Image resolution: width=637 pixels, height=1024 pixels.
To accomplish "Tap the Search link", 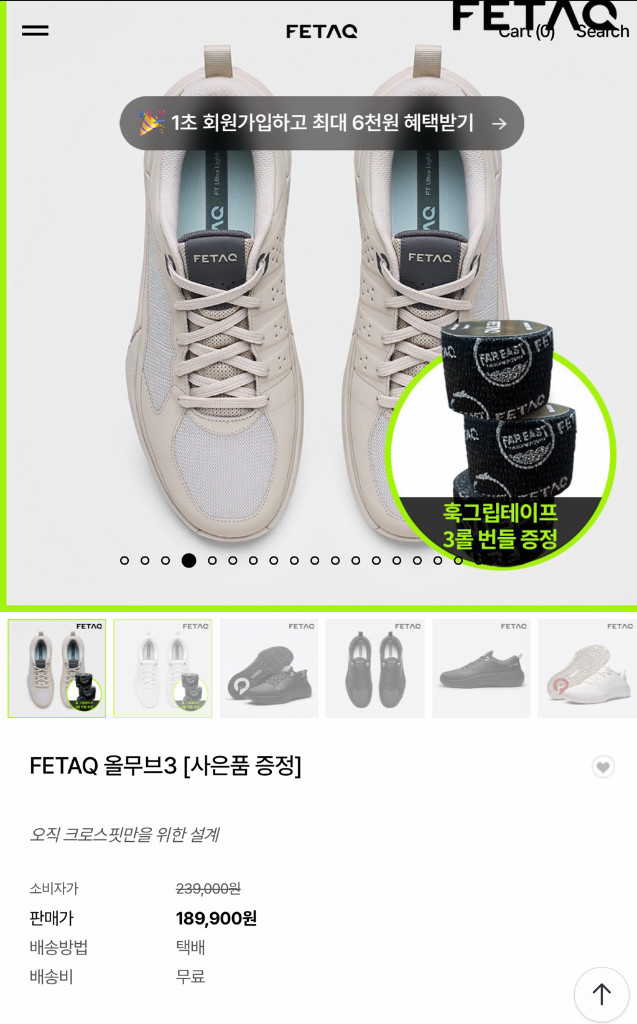I will click(x=602, y=31).
